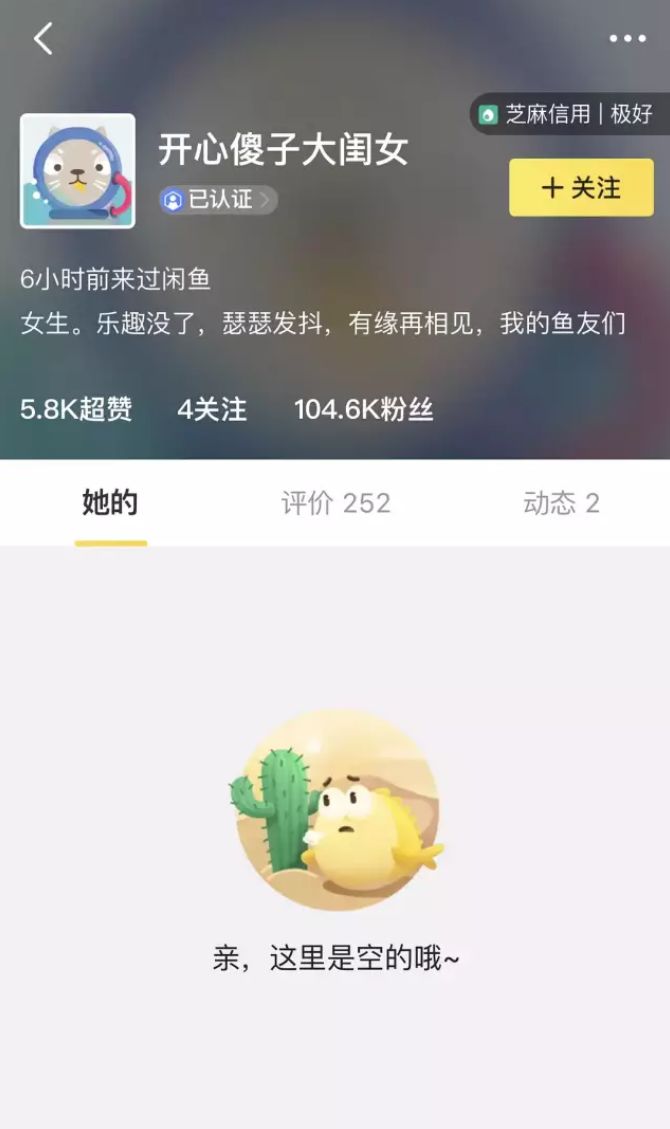Go back using the top-left arrow
670x1129 pixels.
(x=43, y=38)
